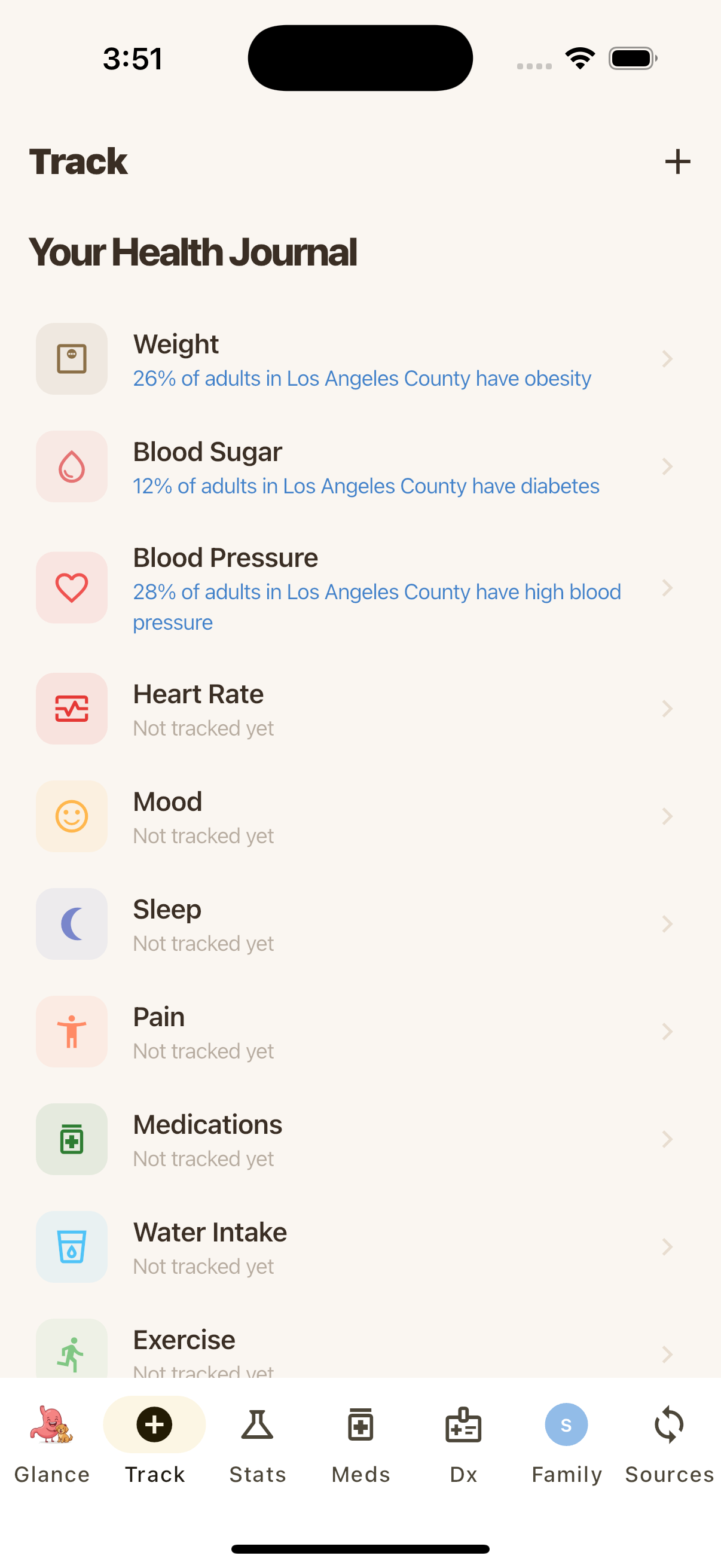Open the Weight scale icon
The image size is (721, 1568).
(71, 358)
